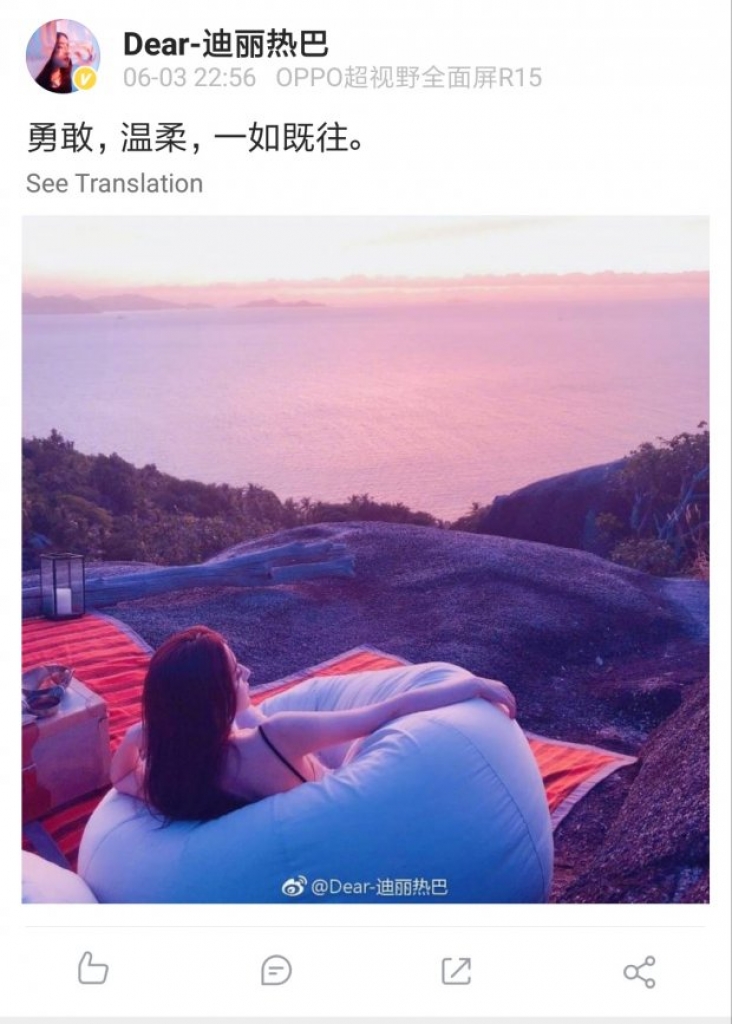Tap the thumbs-up icon on the action bar
Viewport: 732px width, 1024px height.
(x=93, y=968)
